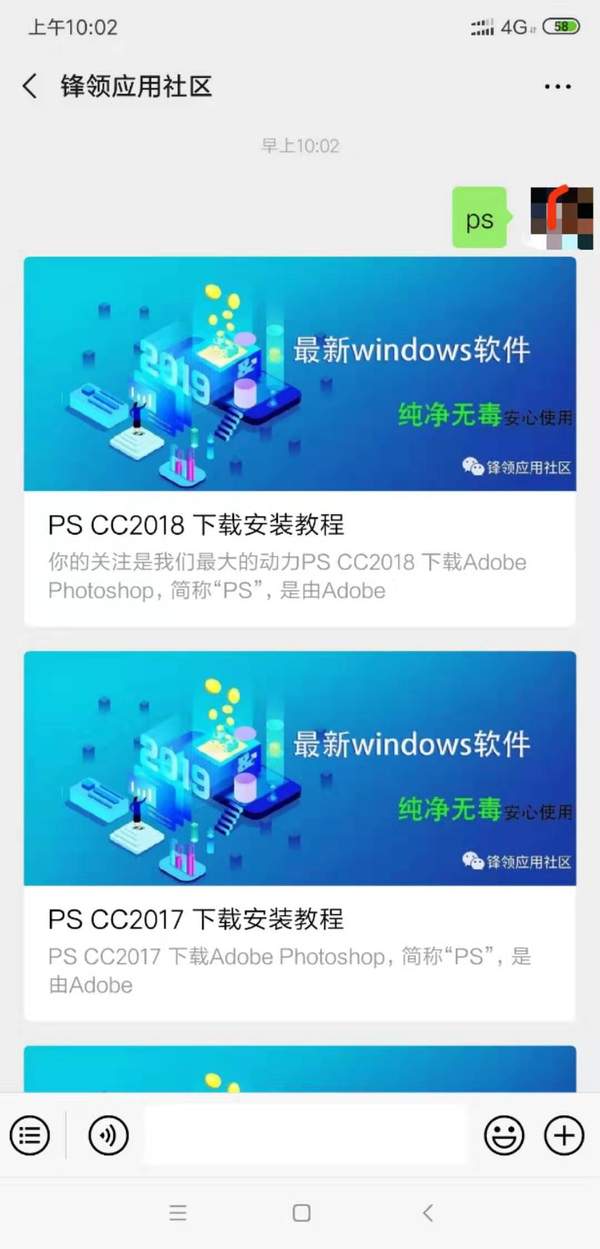
Task: Open the plus attachments panel
Action: (564, 1135)
